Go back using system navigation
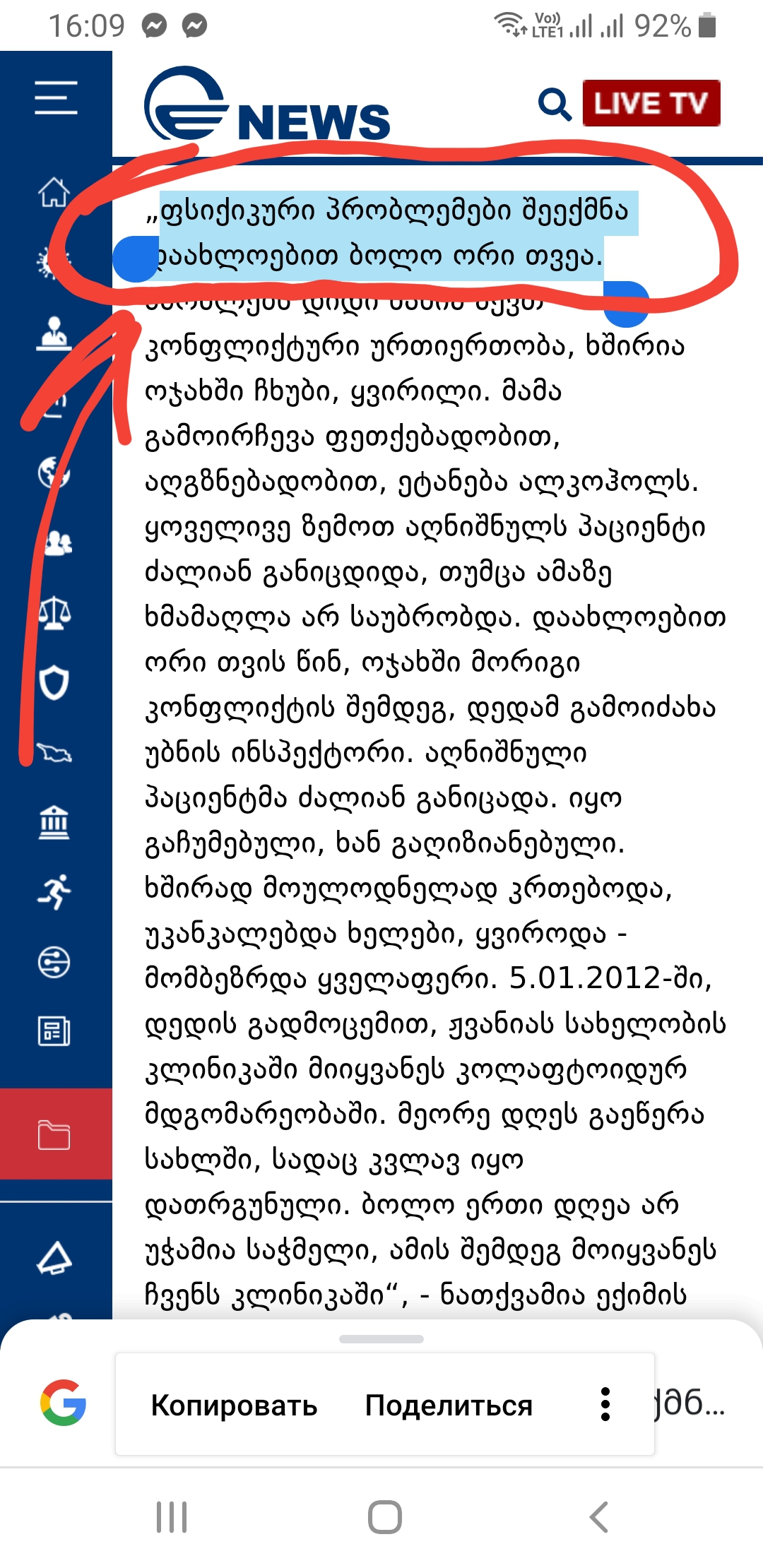Screen dimensions: 763x1568 (x=599, y=1517)
